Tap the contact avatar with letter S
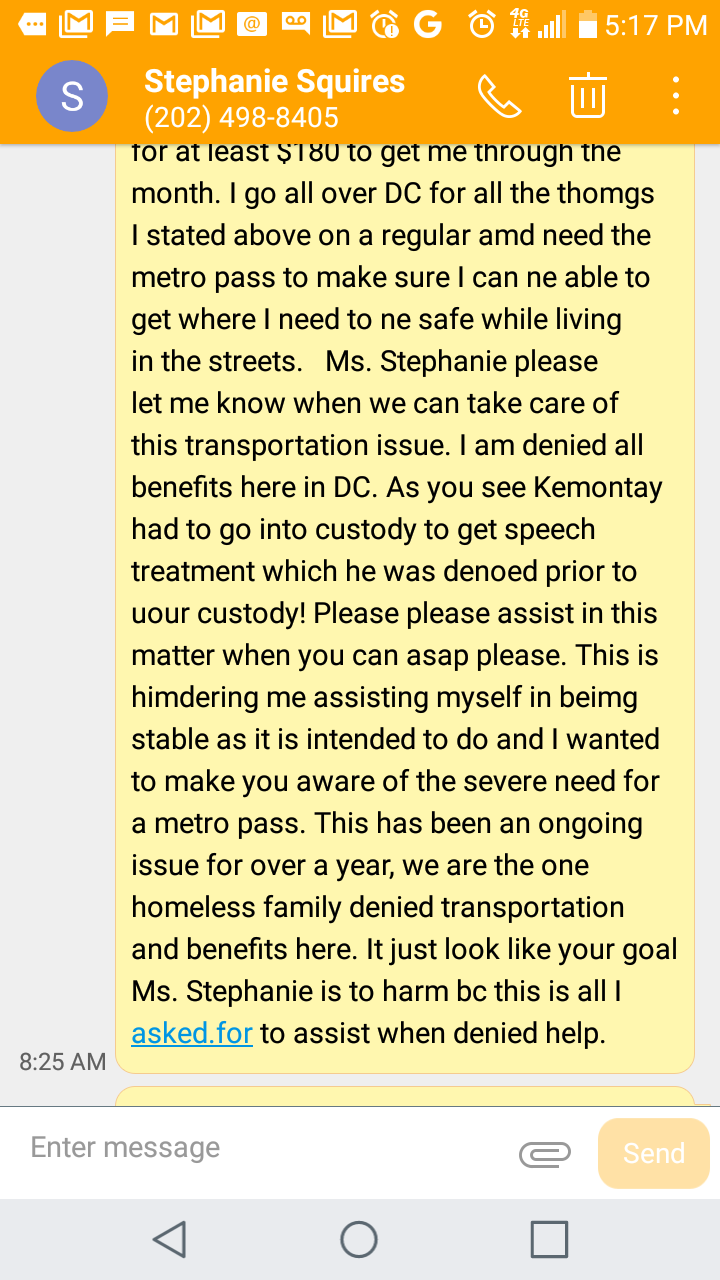 pyautogui.click(x=72, y=96)
